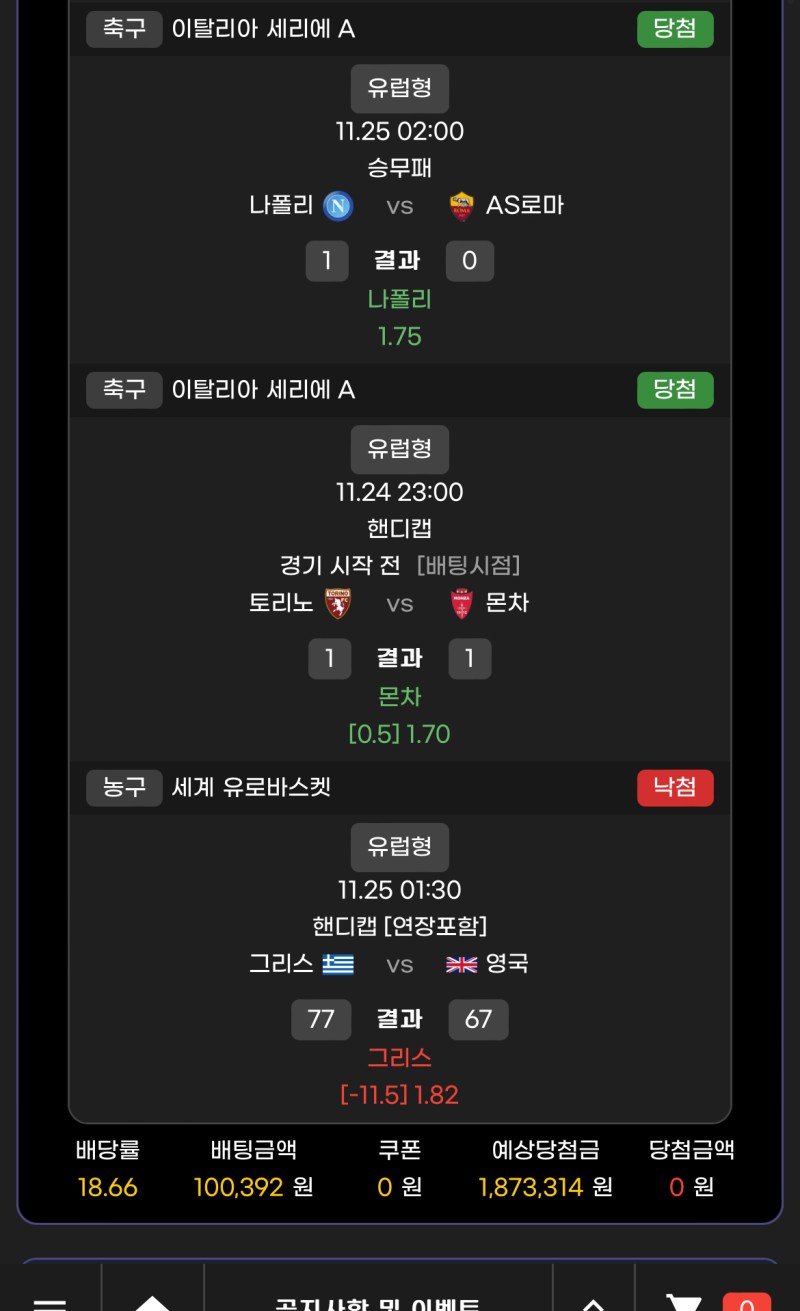Viewport: 800px width, 1311px height.
Task: Tap the home icon in the bottom bar
Action: (152, 1301)
